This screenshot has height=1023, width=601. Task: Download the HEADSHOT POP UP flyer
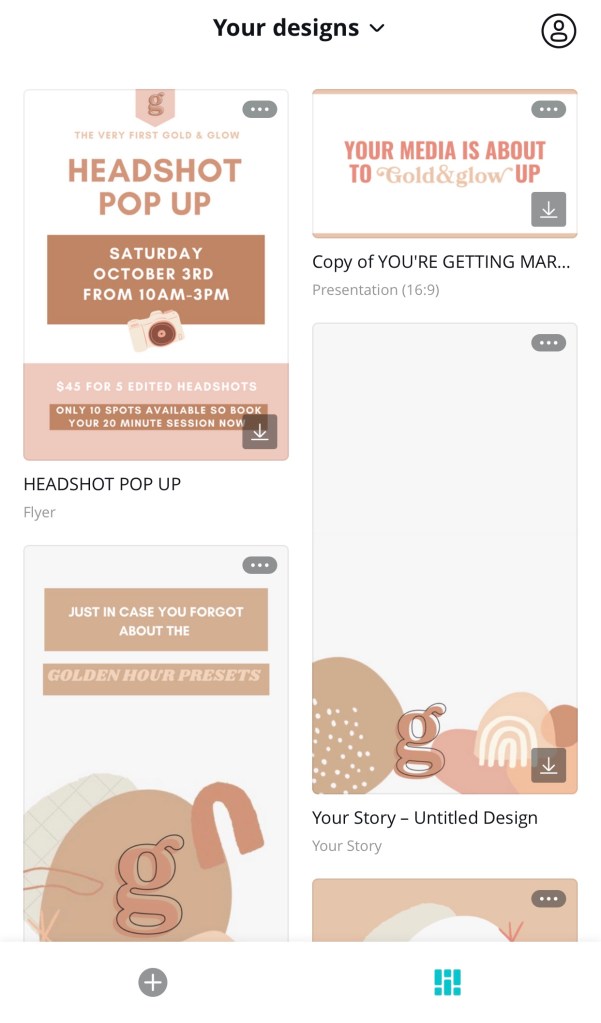(259, 432)
